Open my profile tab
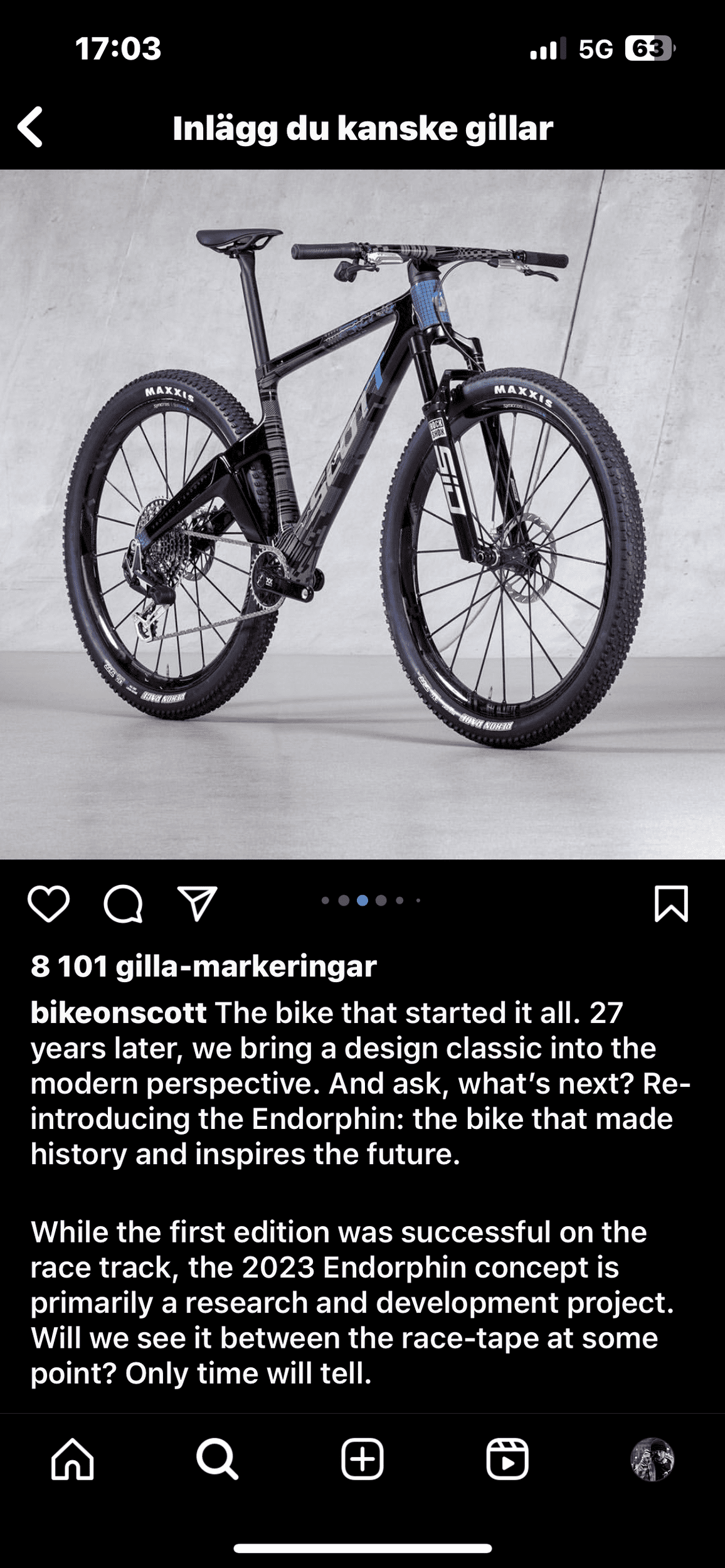725x1568 pixels. point(652,1459)
